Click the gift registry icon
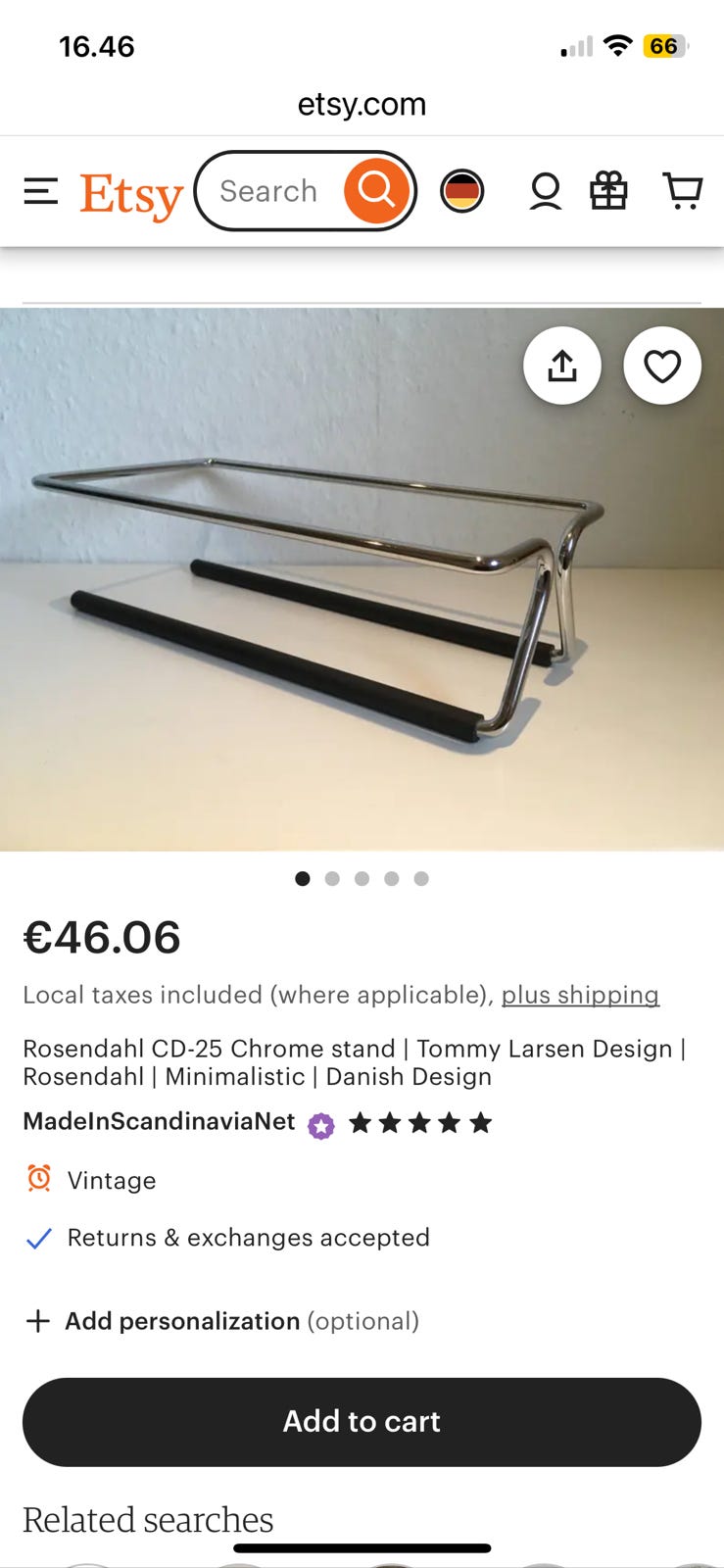The height and width of the screenshot is (1568, 724). click(x=608, y=191)
